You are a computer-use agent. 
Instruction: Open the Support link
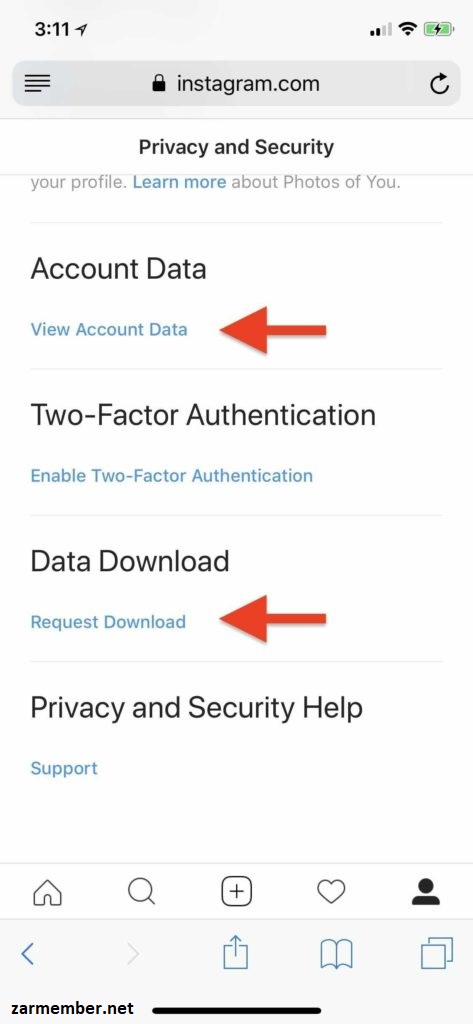point(64,768)
